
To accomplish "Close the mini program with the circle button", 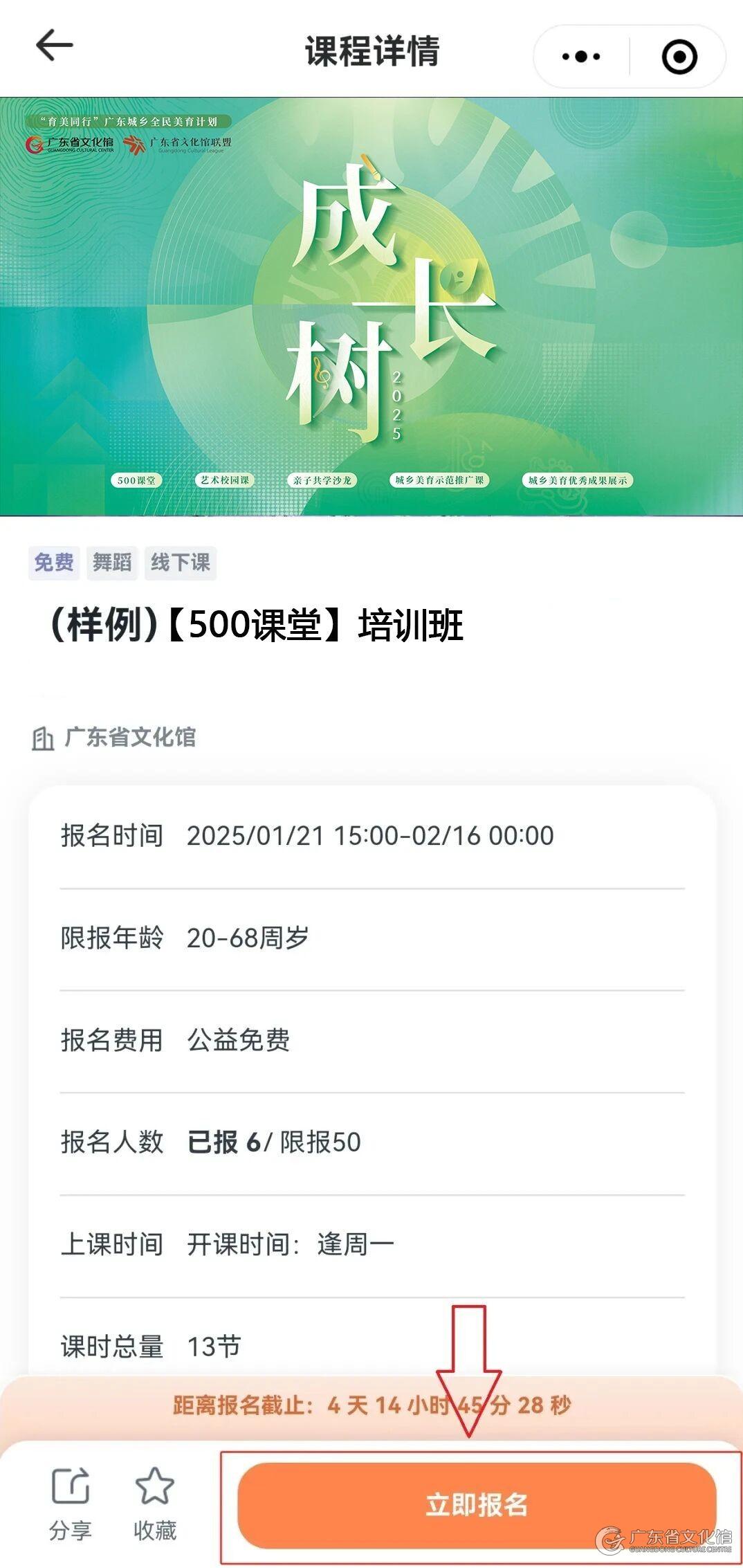I will click(679, 57).
